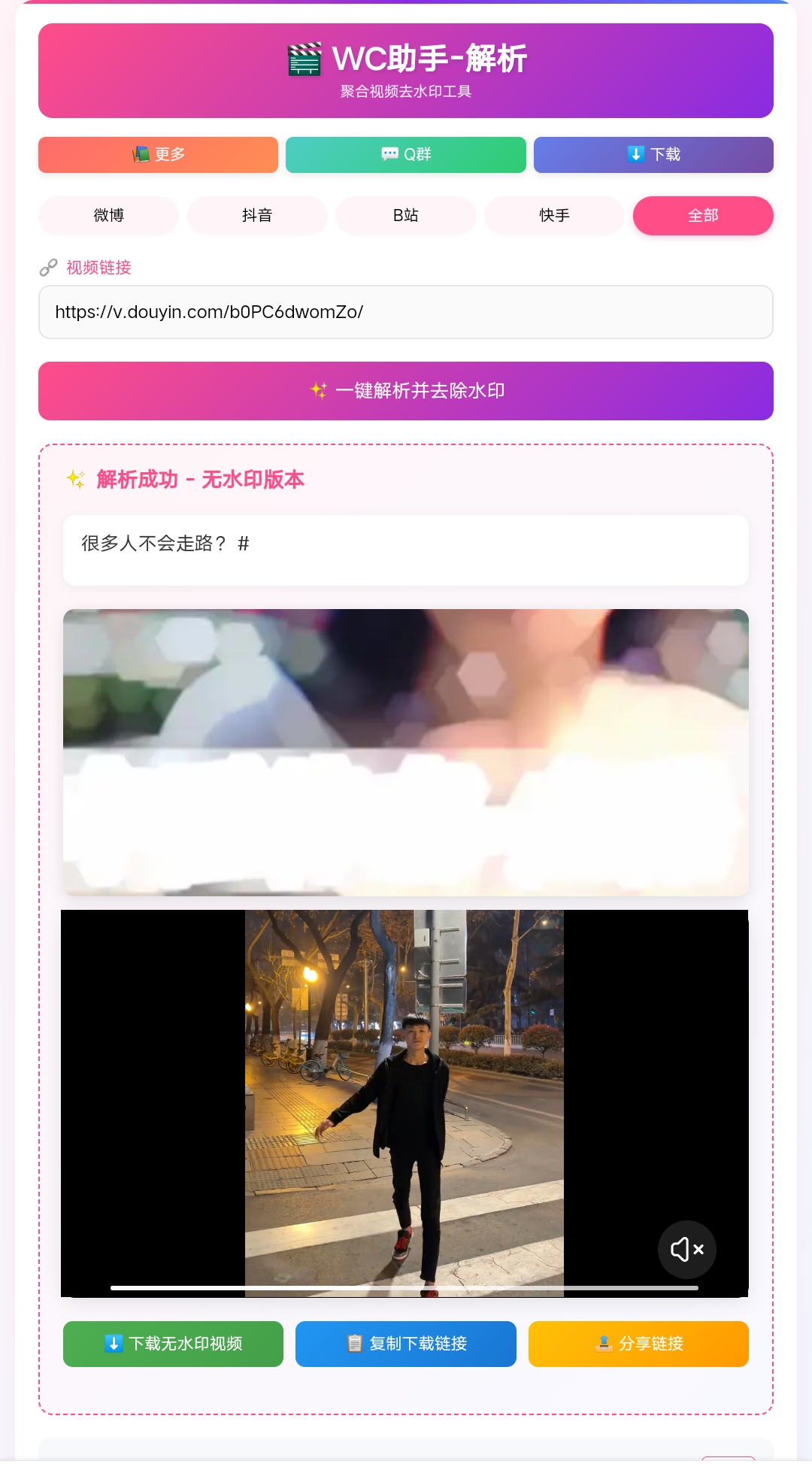Tap the 分享链接 button
The width and height of the screenshot is (812, 1464).
[x=638, y=1344]
